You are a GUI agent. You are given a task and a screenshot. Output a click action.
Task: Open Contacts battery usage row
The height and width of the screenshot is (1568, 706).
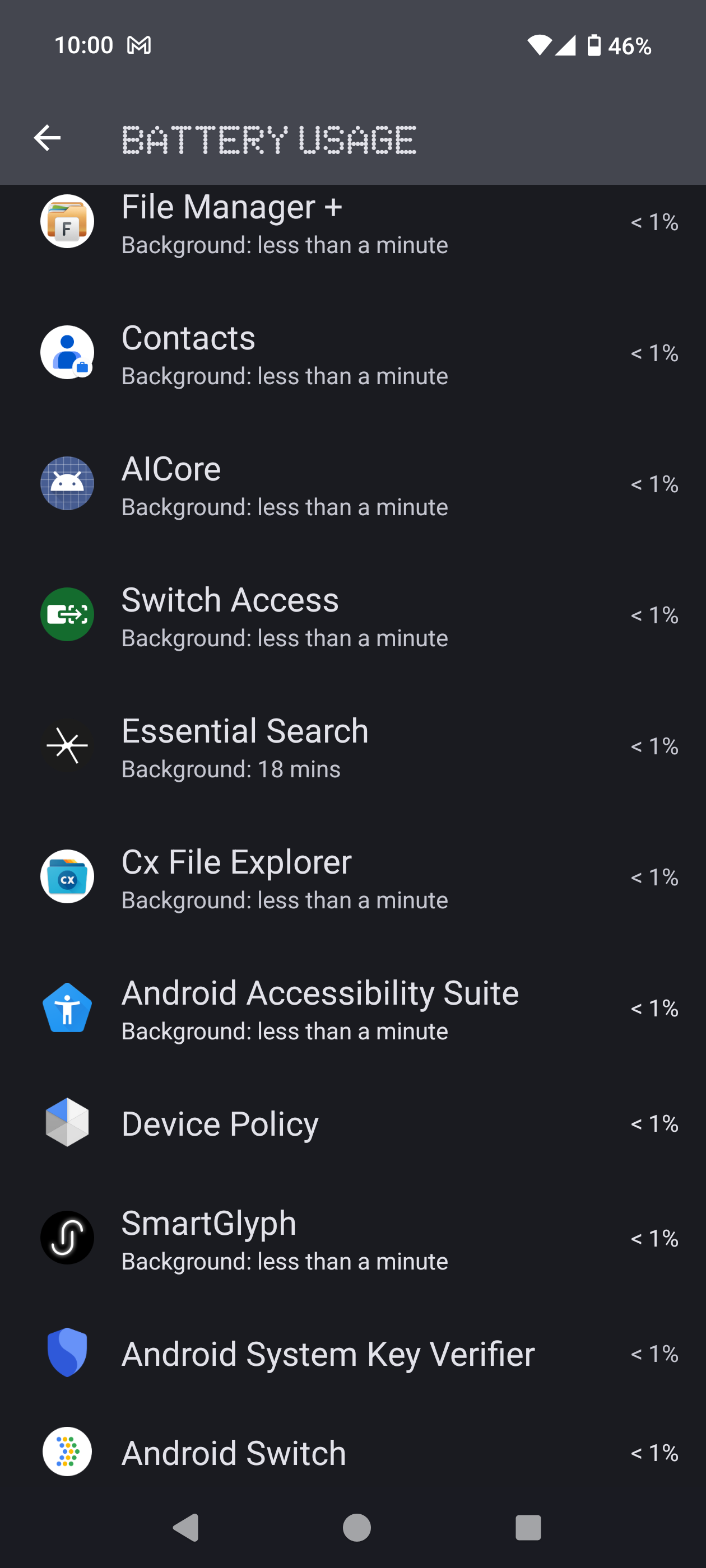tap(352, 352)
